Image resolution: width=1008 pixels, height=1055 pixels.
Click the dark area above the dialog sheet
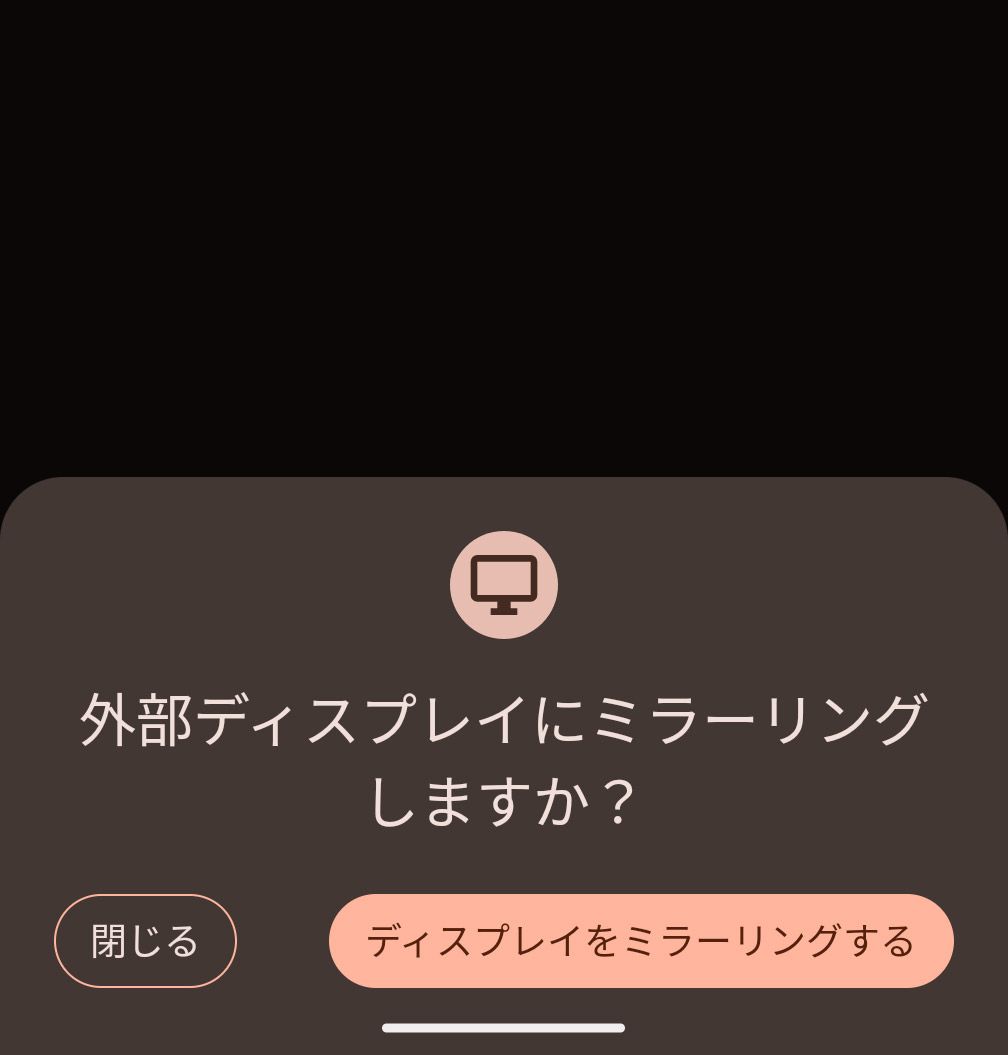tap(504, 240)
